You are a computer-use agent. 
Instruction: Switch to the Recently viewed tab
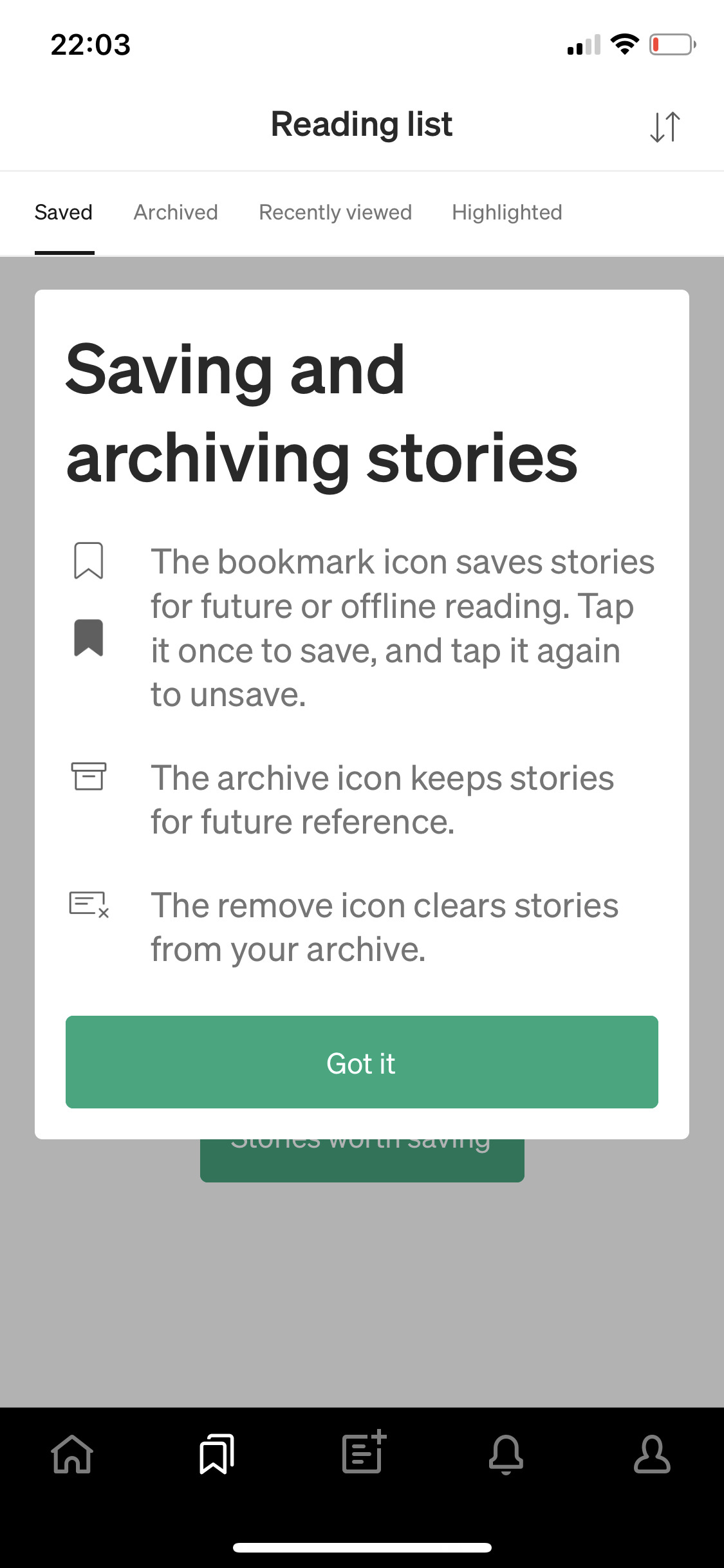[x=335, y=212]
